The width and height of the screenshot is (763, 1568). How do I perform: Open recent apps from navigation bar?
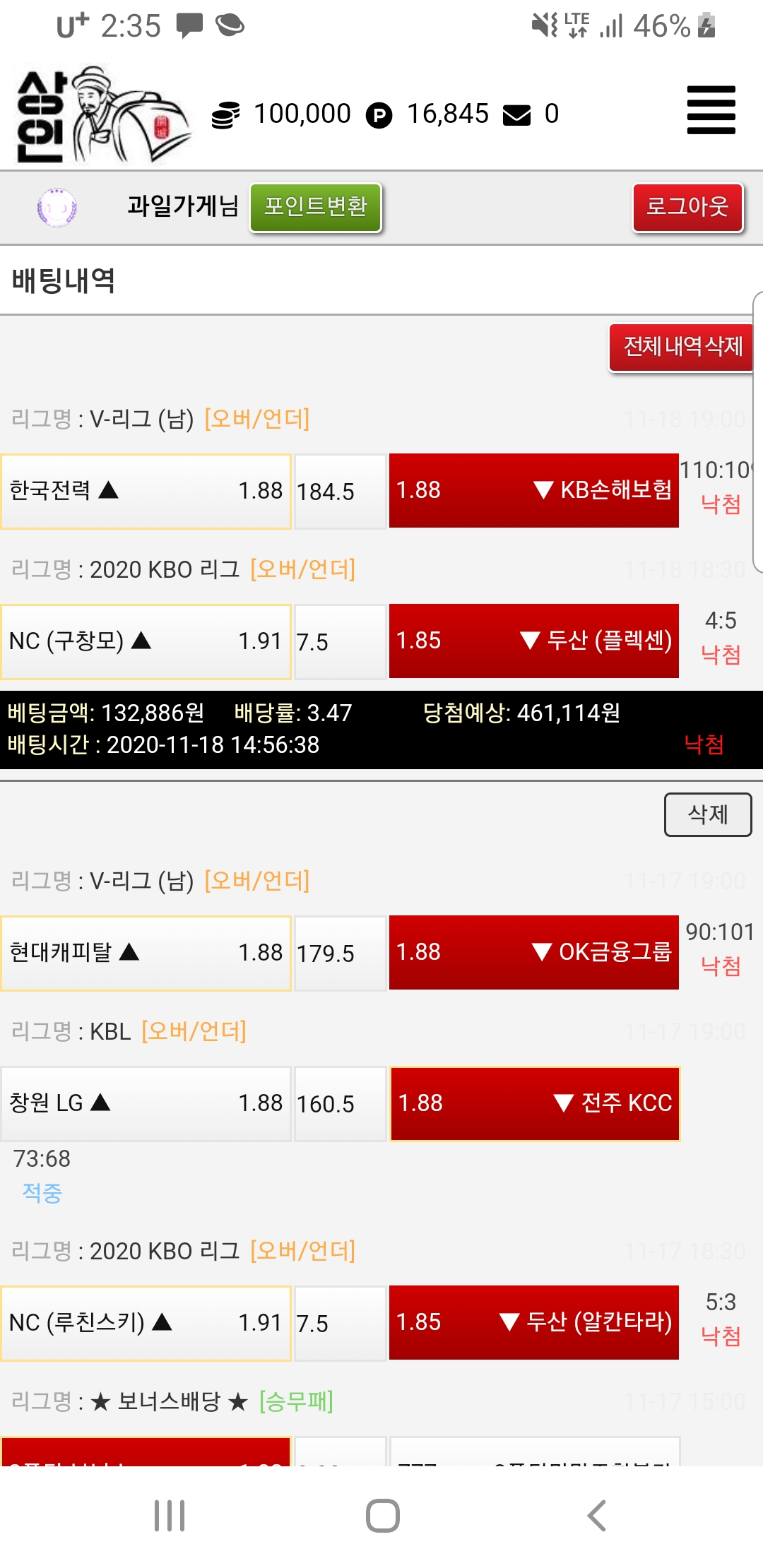[x=170, y=1516]
